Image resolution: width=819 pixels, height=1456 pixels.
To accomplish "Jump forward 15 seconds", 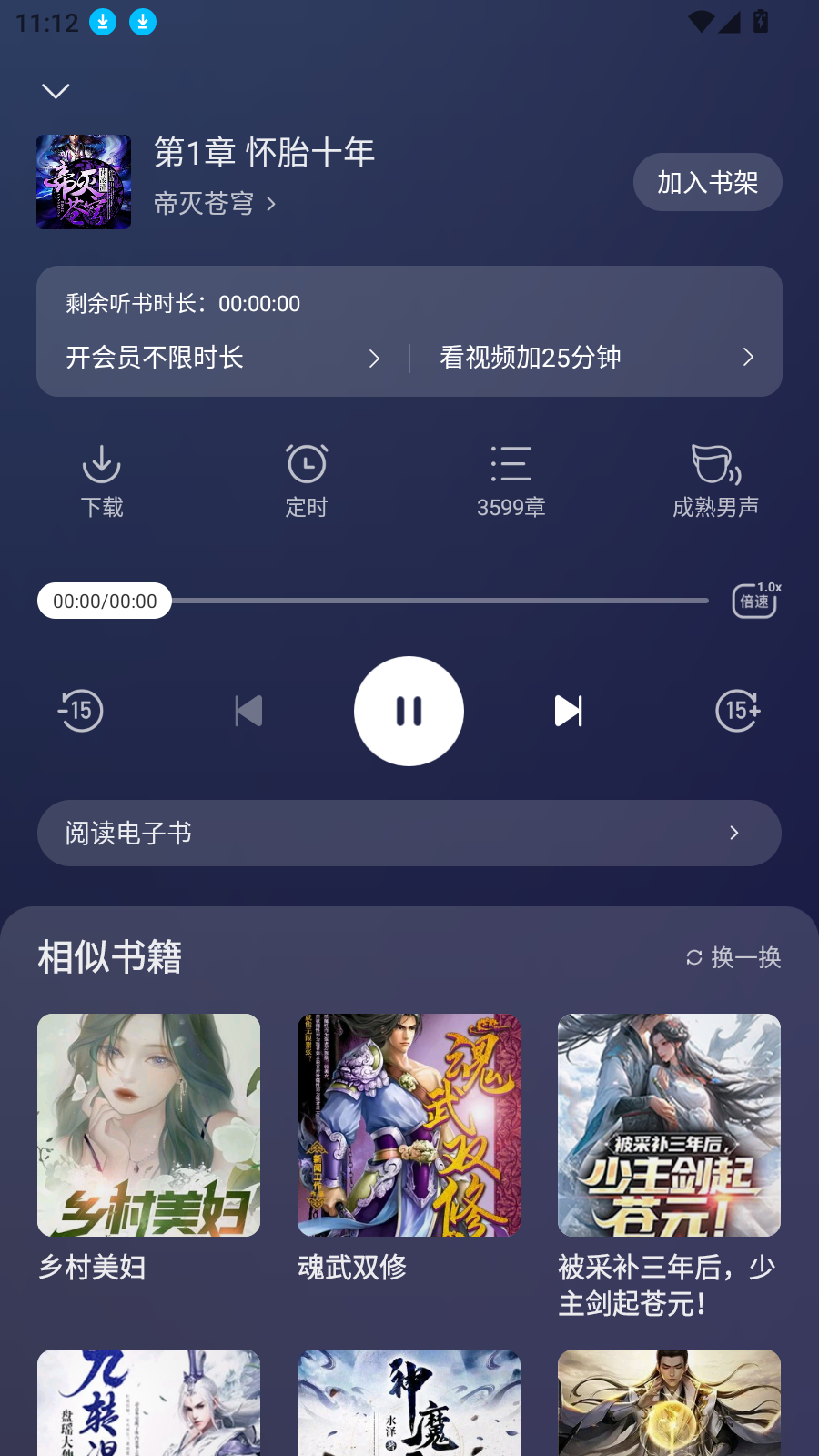I will (737, 711).
